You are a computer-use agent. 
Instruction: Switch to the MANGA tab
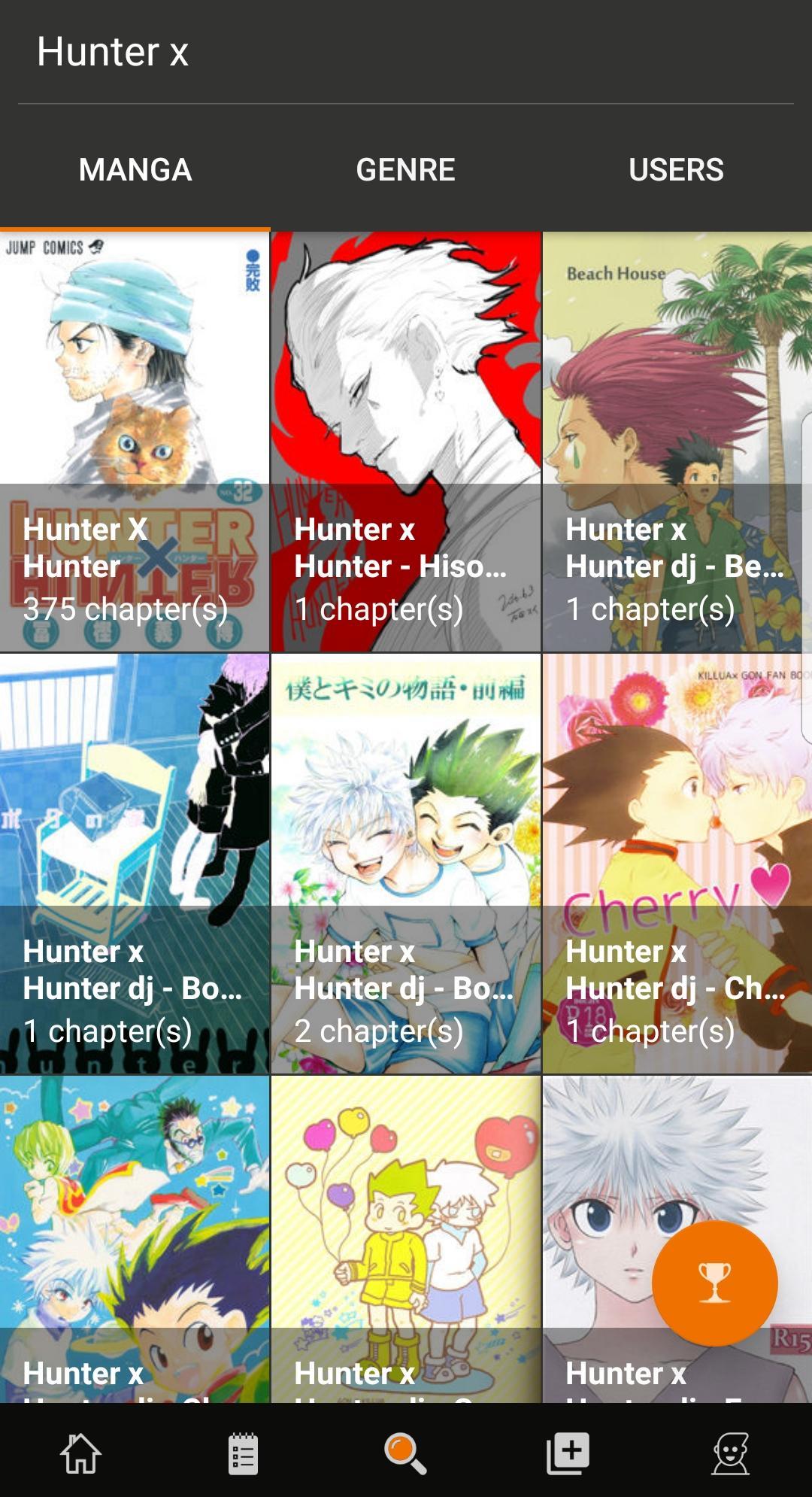click(135, 170)
